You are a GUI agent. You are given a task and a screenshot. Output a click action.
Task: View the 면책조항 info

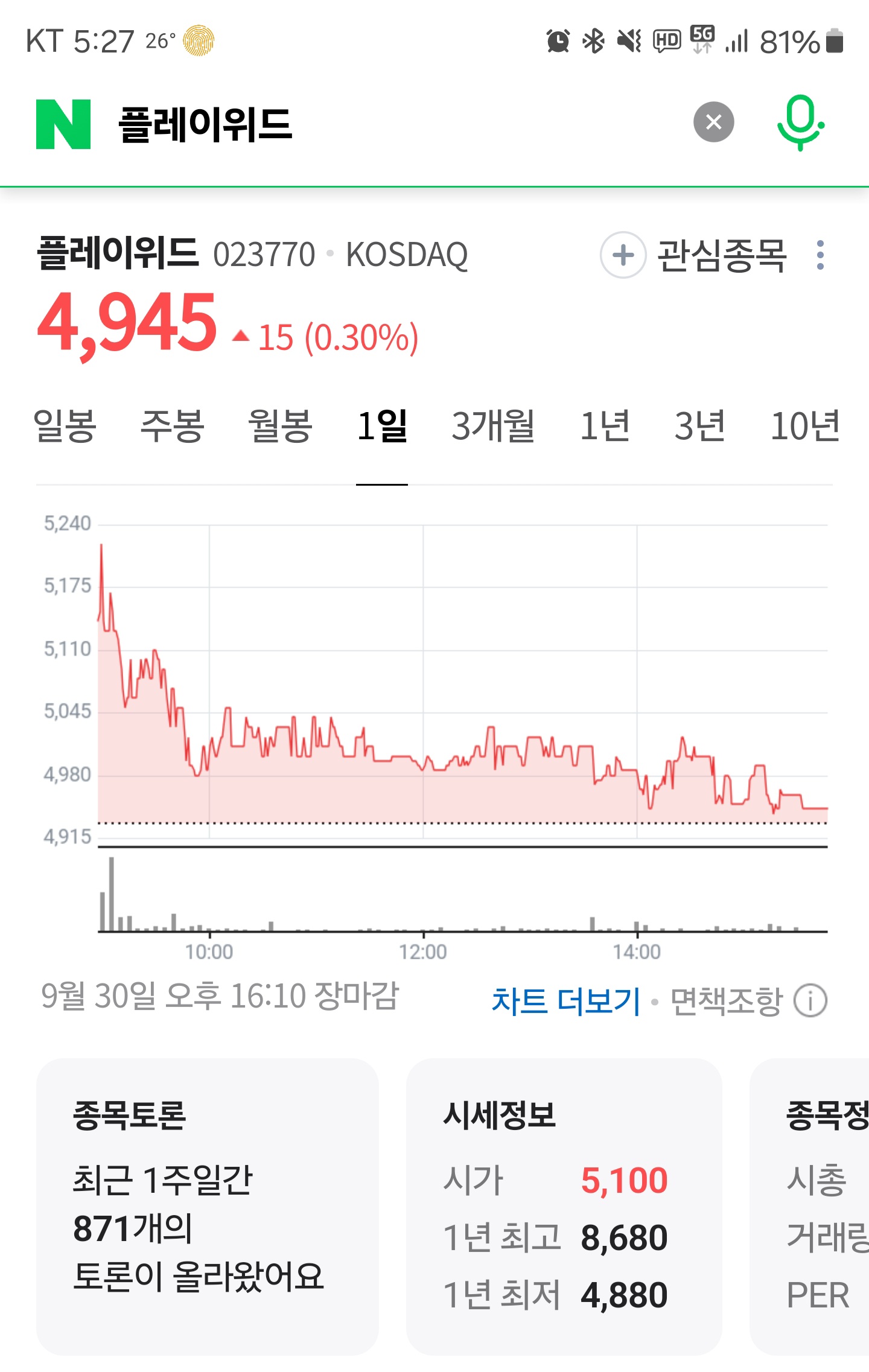coord(748,1001)
